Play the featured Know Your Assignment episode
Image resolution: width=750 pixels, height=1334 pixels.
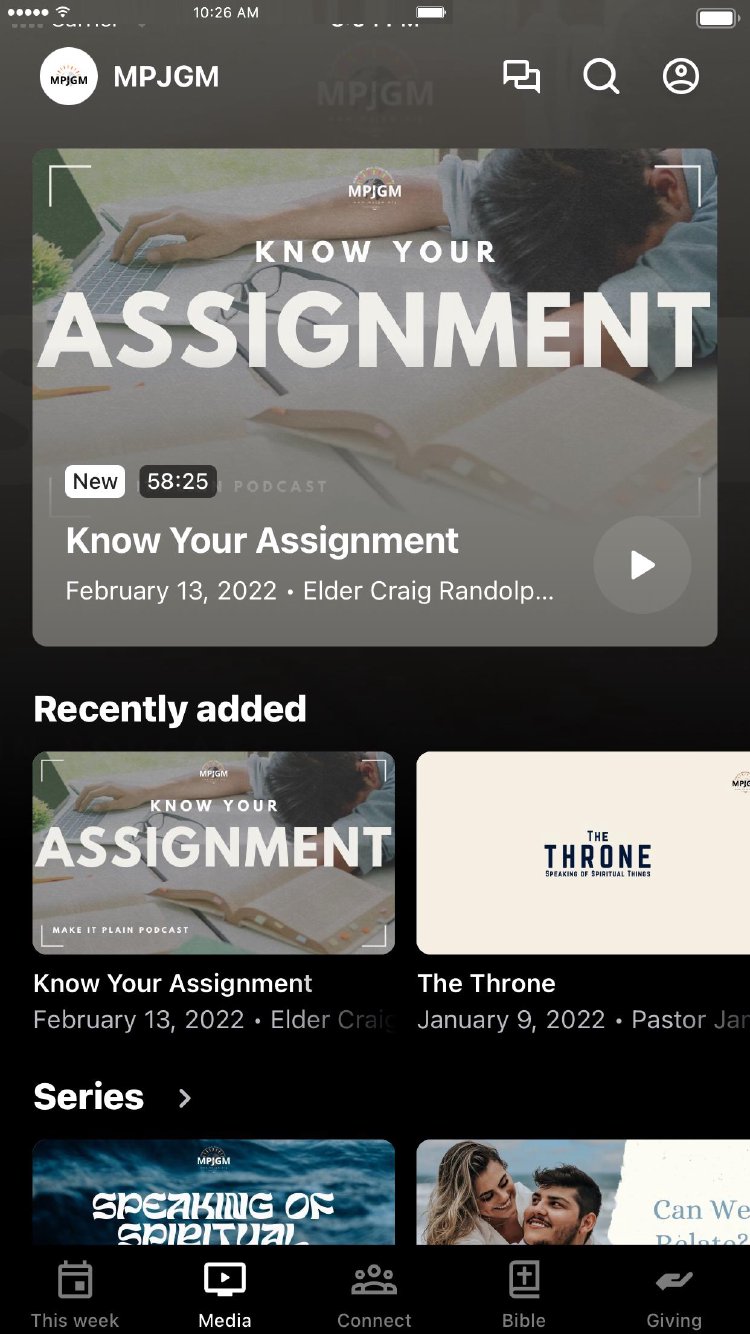coord(642,565)
